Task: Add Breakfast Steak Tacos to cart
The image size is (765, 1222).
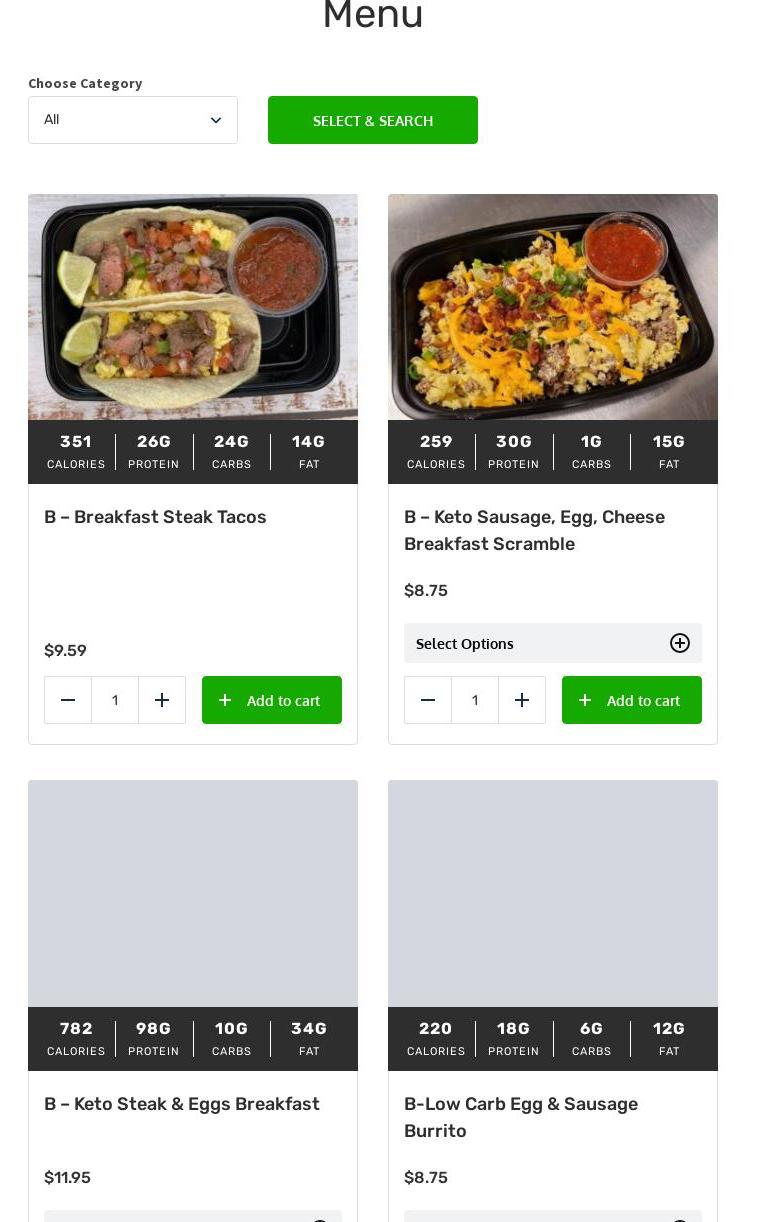Action: click(272, 700)
